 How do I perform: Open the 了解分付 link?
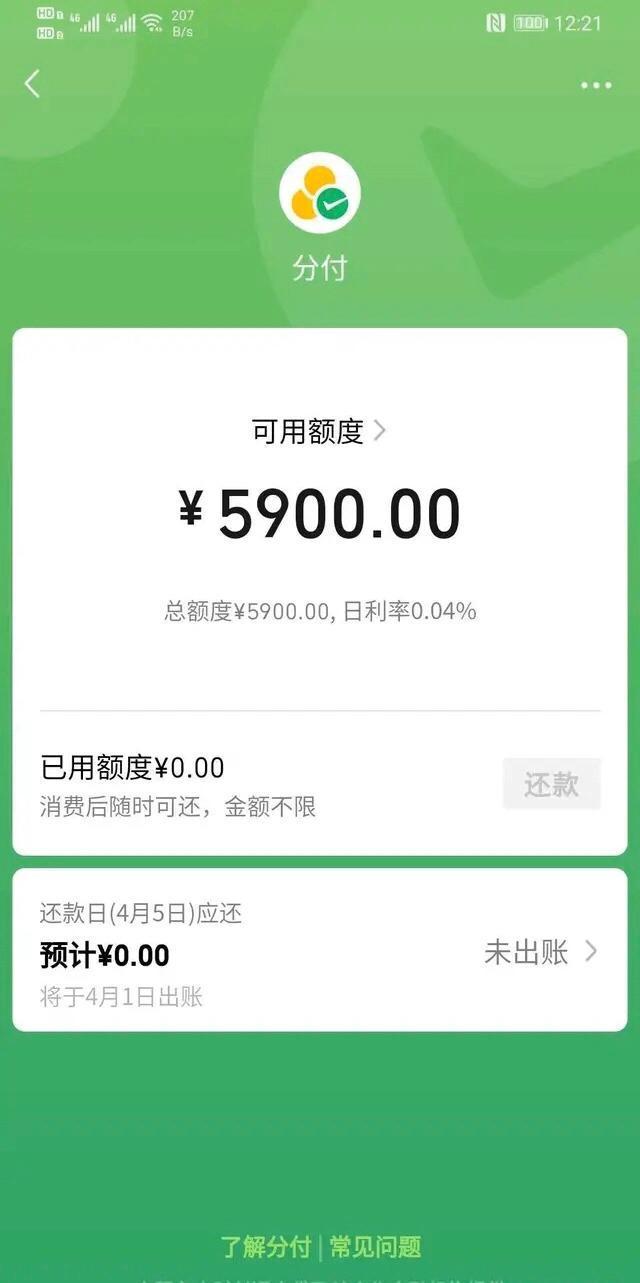(266, 1247)
